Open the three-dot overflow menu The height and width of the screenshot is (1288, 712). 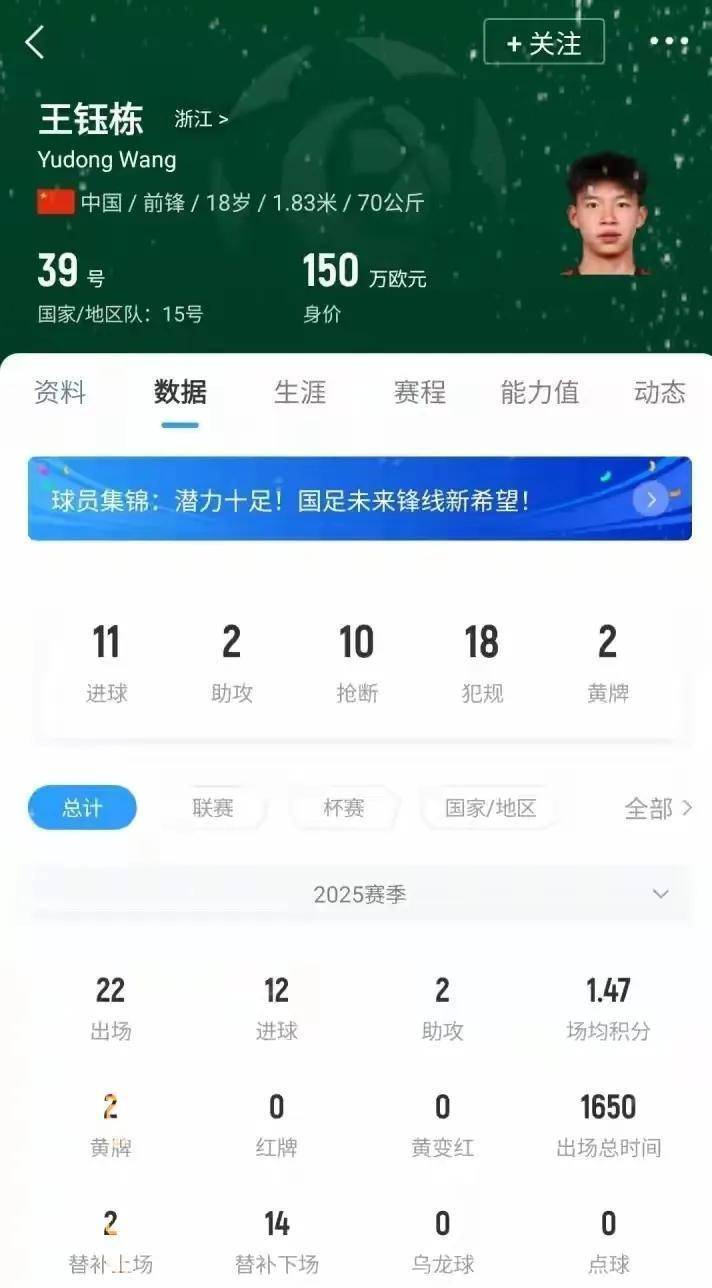[x=668, y=42]
